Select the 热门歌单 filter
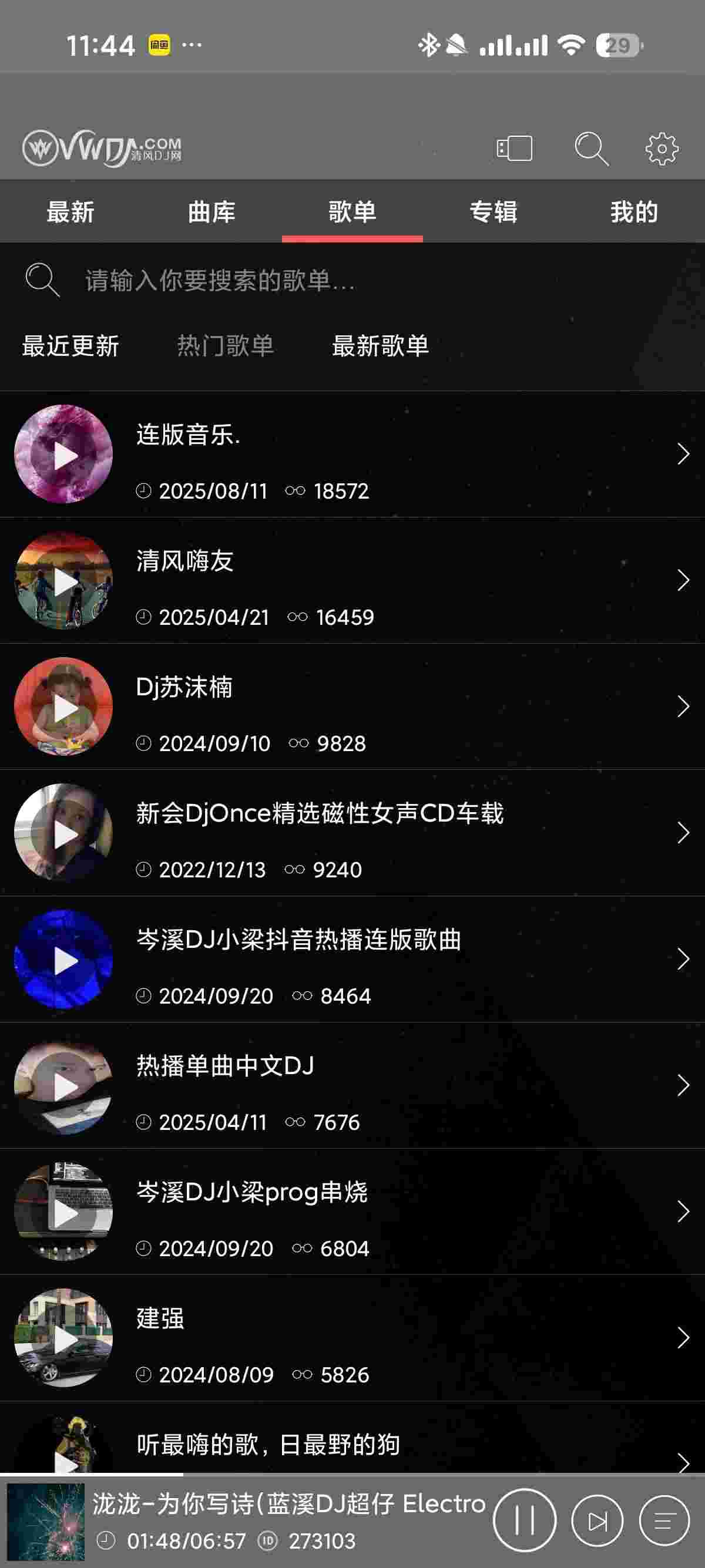The height and width of the screenshot is (1568, 705). tap(225, 346)
